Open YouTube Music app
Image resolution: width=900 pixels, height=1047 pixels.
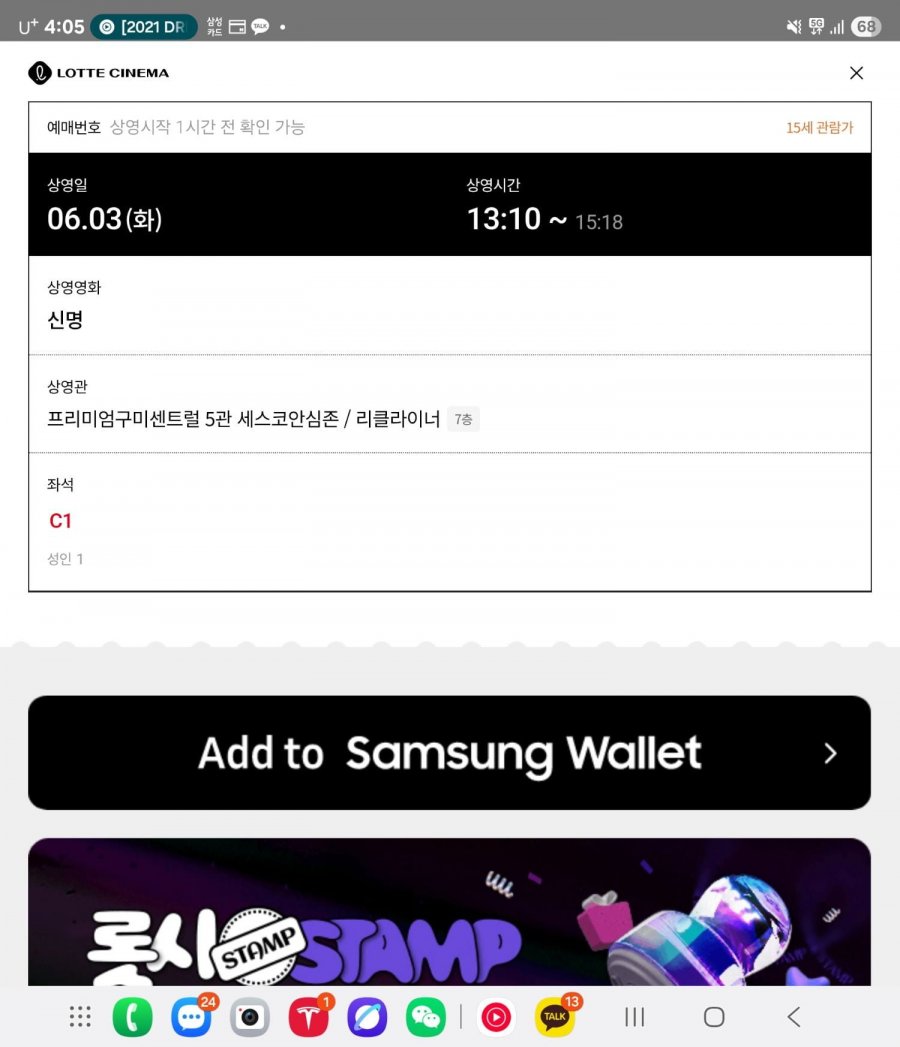[496, 1017]
